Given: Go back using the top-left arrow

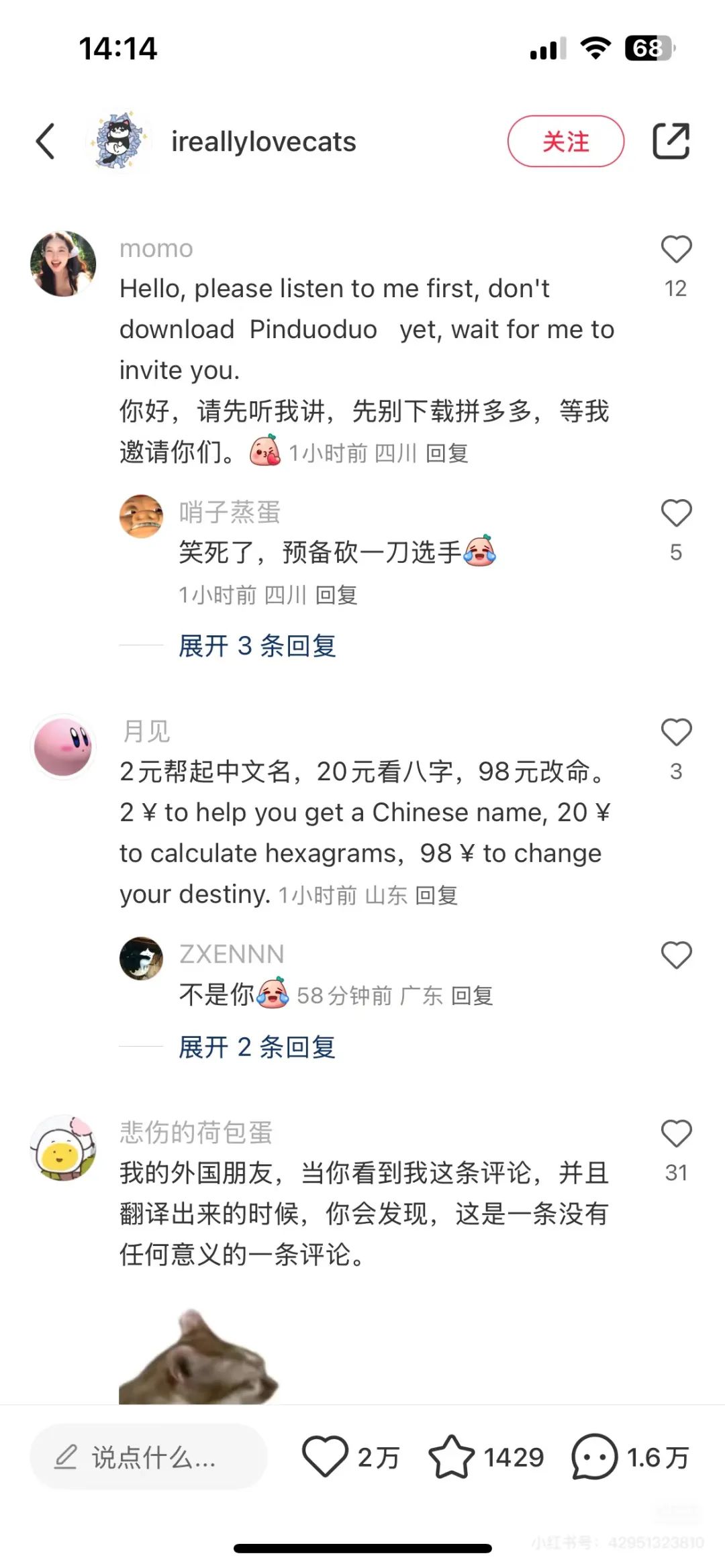Looking at the screenshot, I should pyautogui.click(x=45, y=142).
